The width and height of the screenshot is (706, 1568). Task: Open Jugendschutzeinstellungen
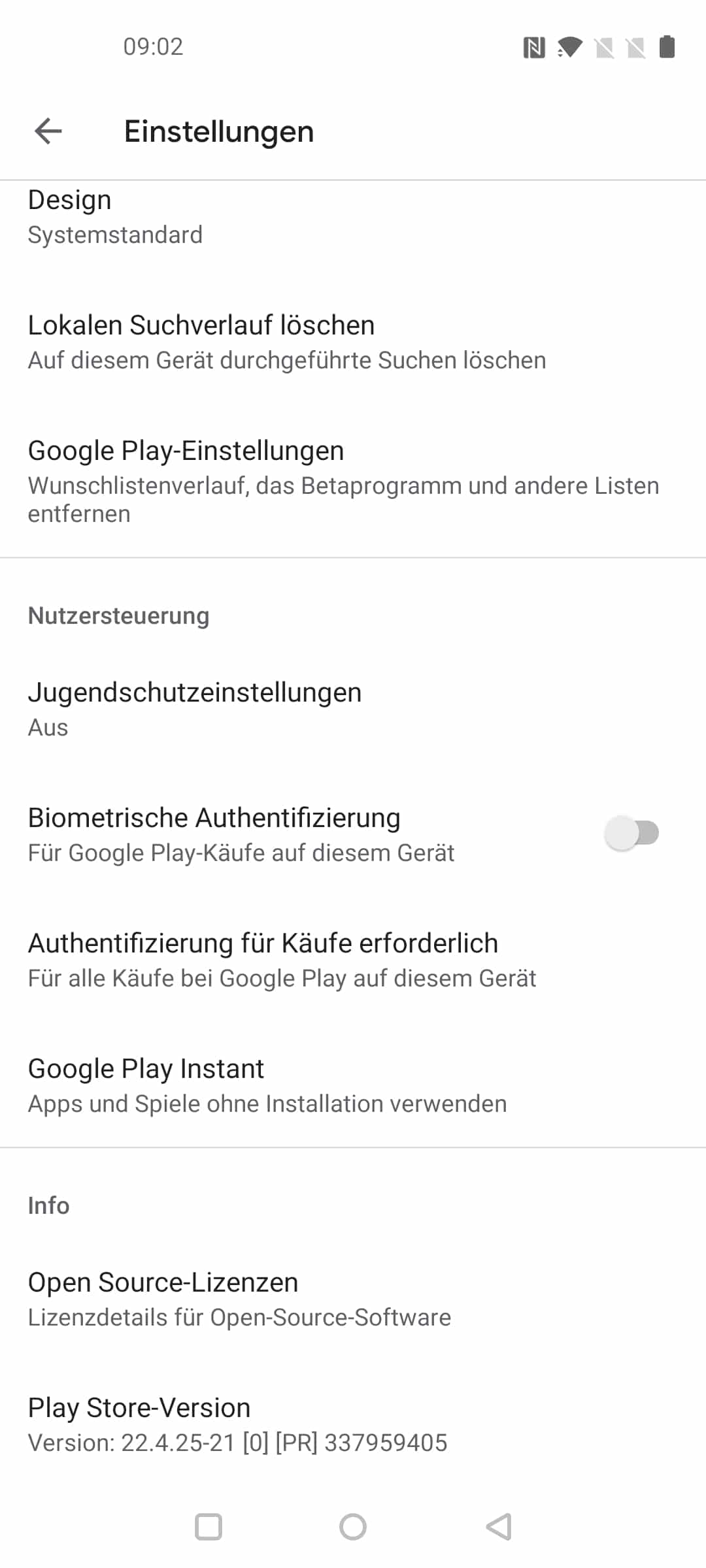(x=353, y=710)
